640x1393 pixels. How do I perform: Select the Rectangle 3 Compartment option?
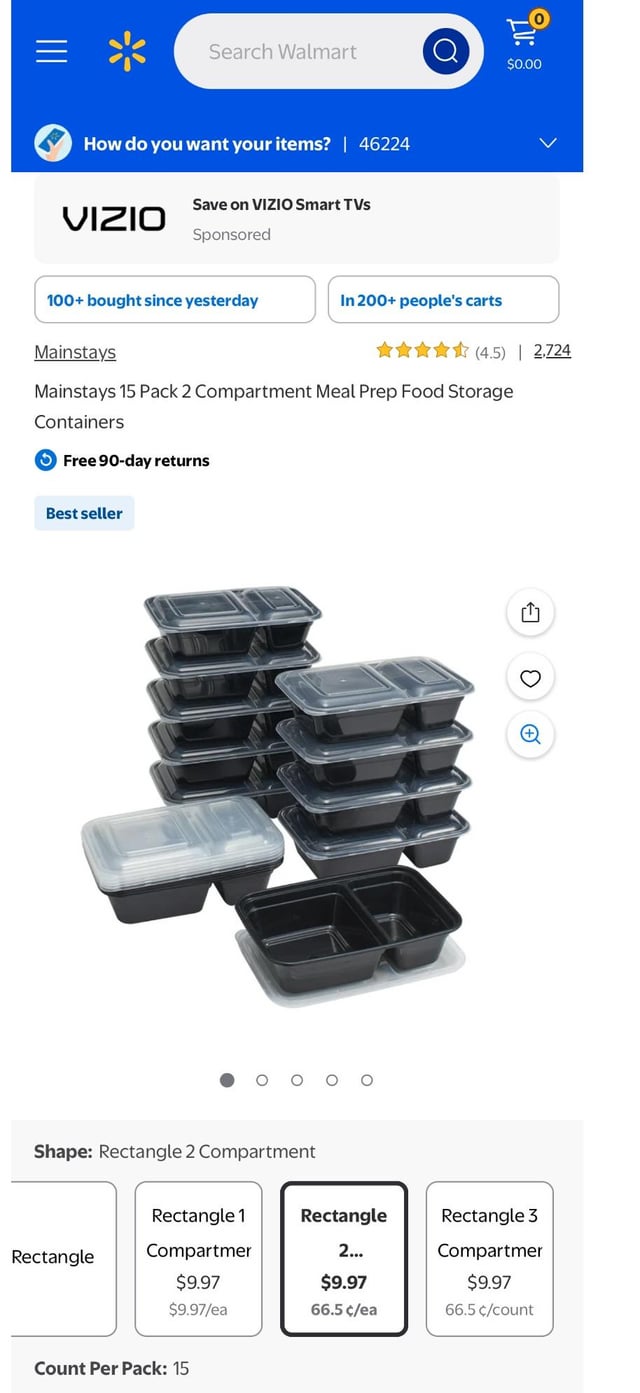pyautogui.click(x=489, y=1258)
